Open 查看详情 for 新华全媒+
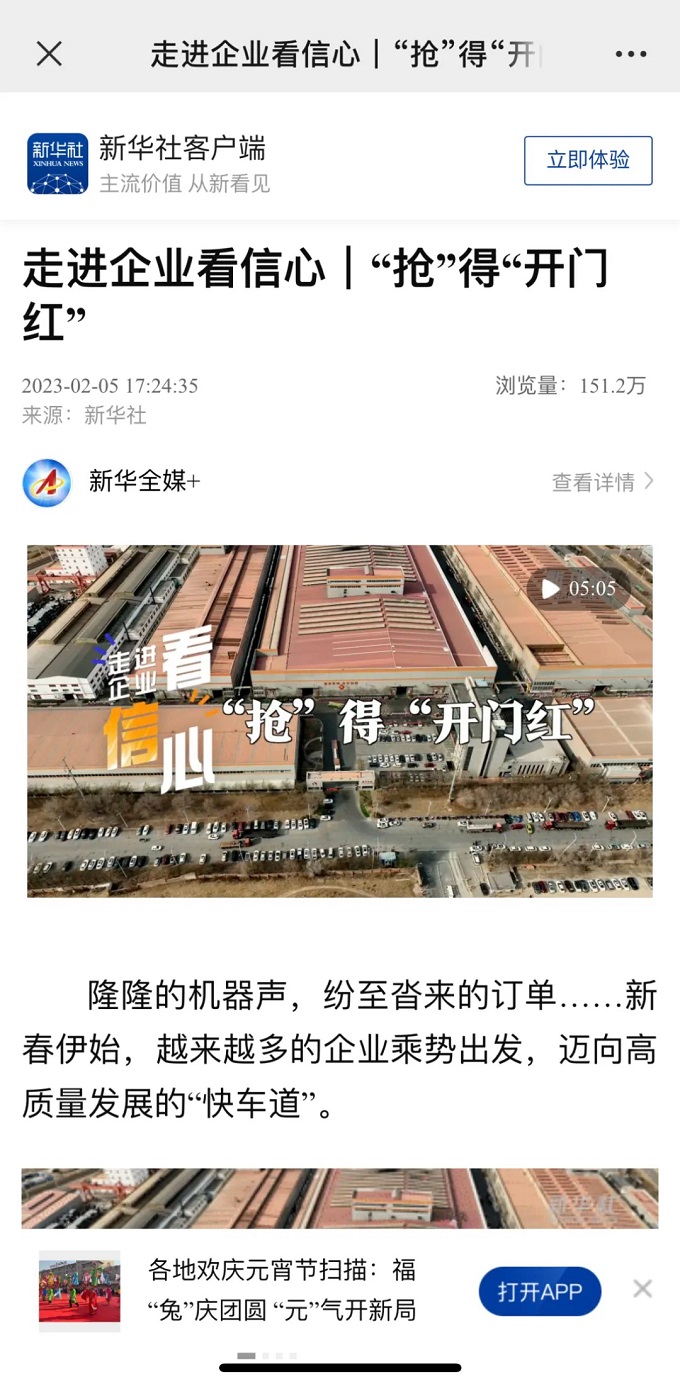680x1386 pixels. click(x=602, y=482)
